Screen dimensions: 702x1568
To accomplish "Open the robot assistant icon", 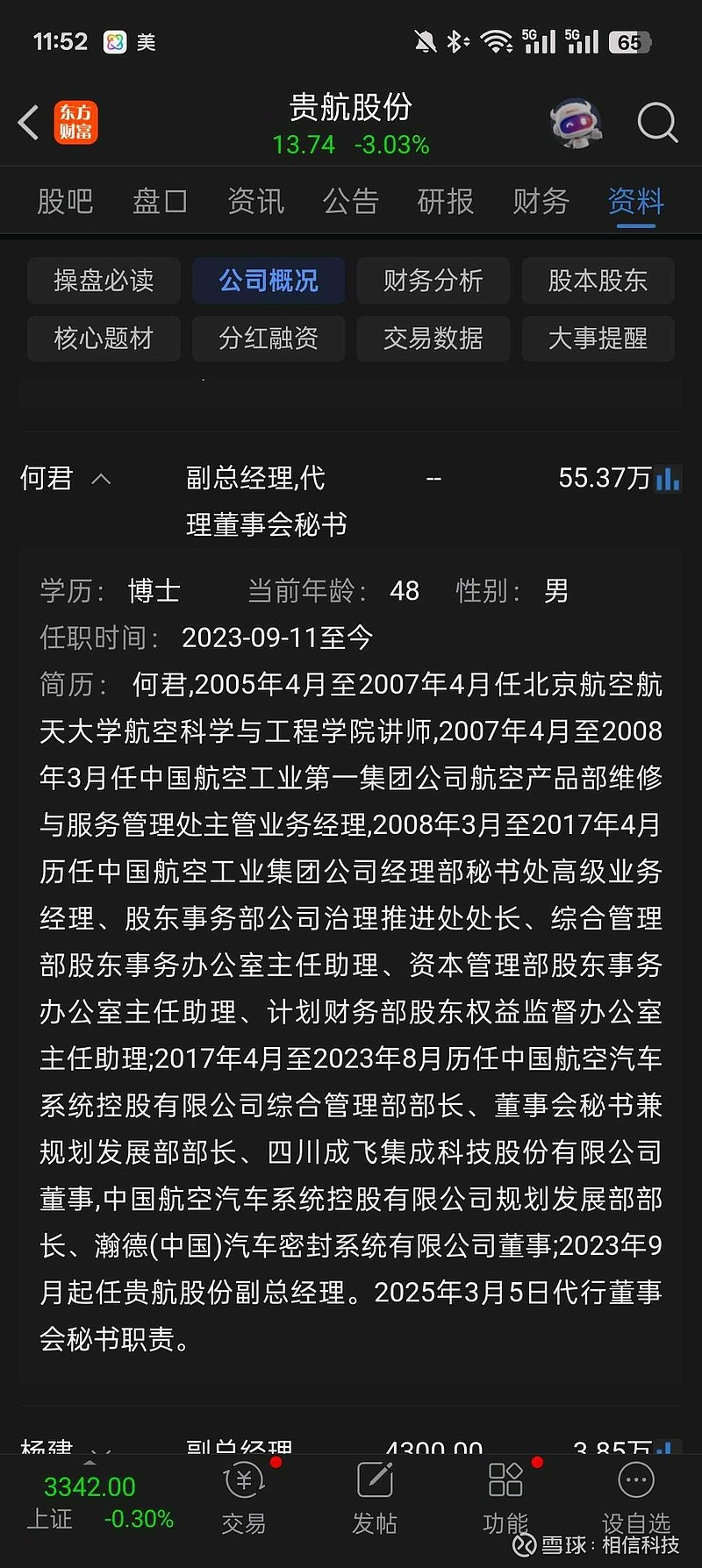I will click(x=577, y=123).
